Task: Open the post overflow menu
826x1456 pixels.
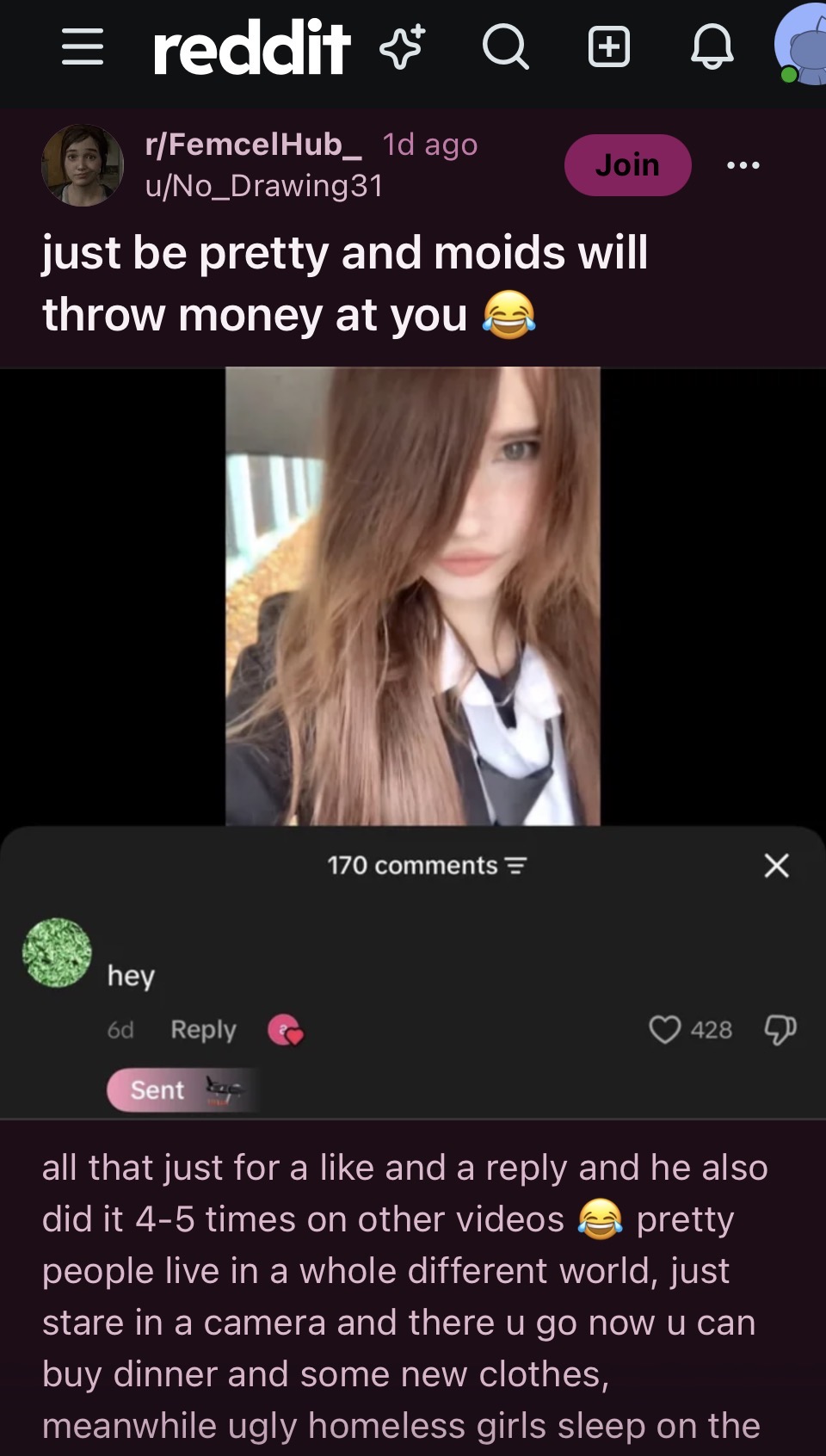Action: (743, 165)
